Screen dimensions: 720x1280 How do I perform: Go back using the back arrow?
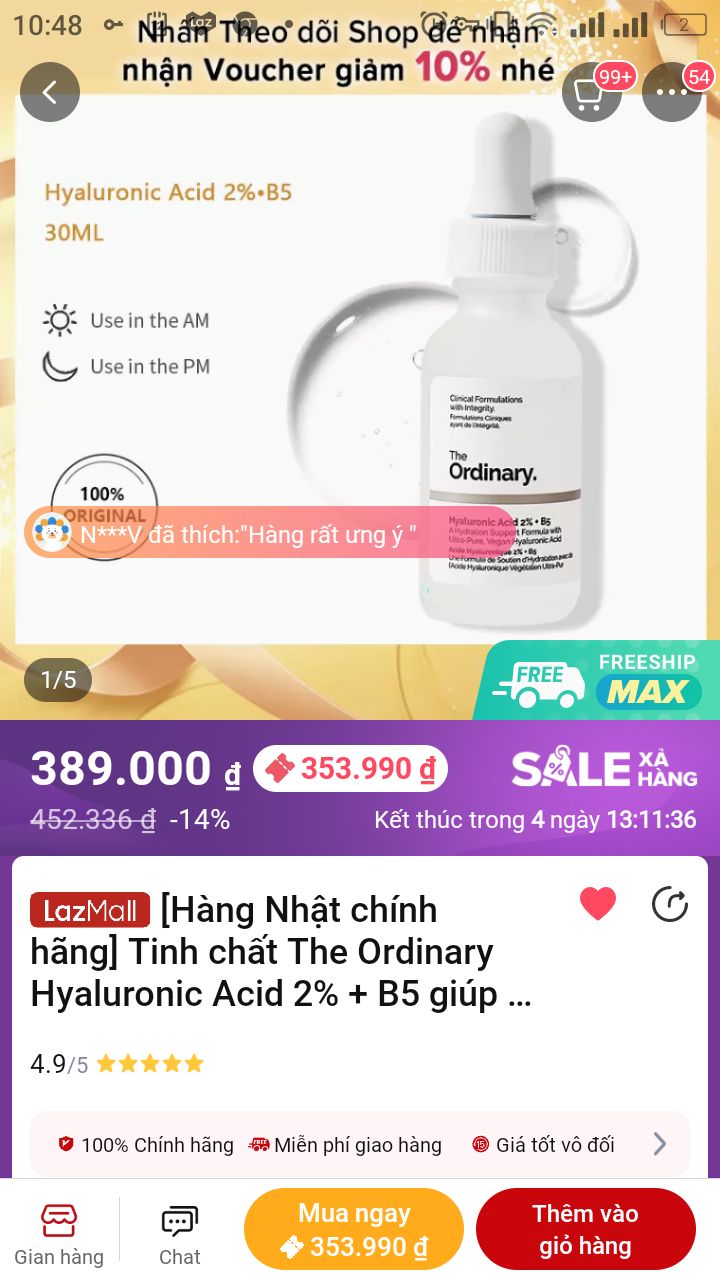[x=50, y=92]
